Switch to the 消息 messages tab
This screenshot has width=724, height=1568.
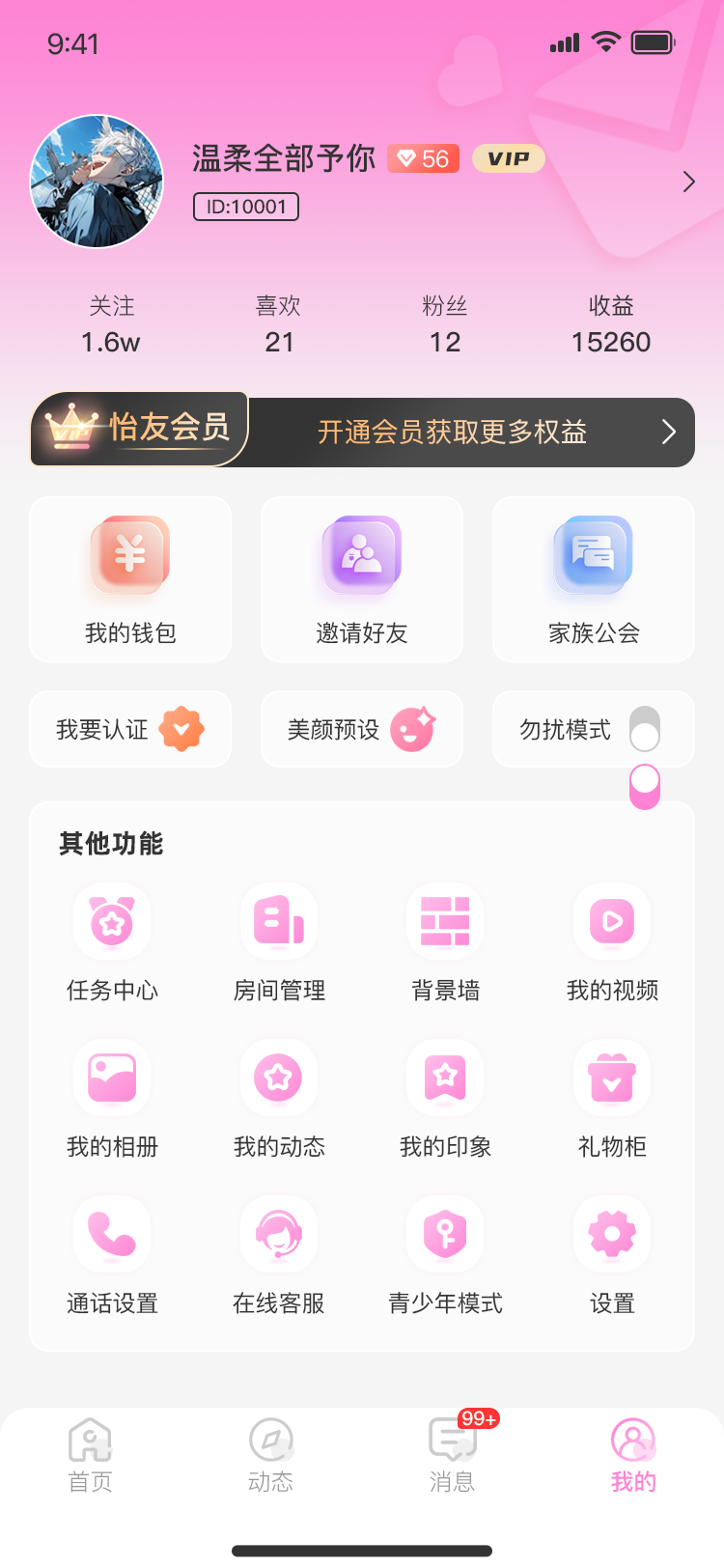[452, 1455]
